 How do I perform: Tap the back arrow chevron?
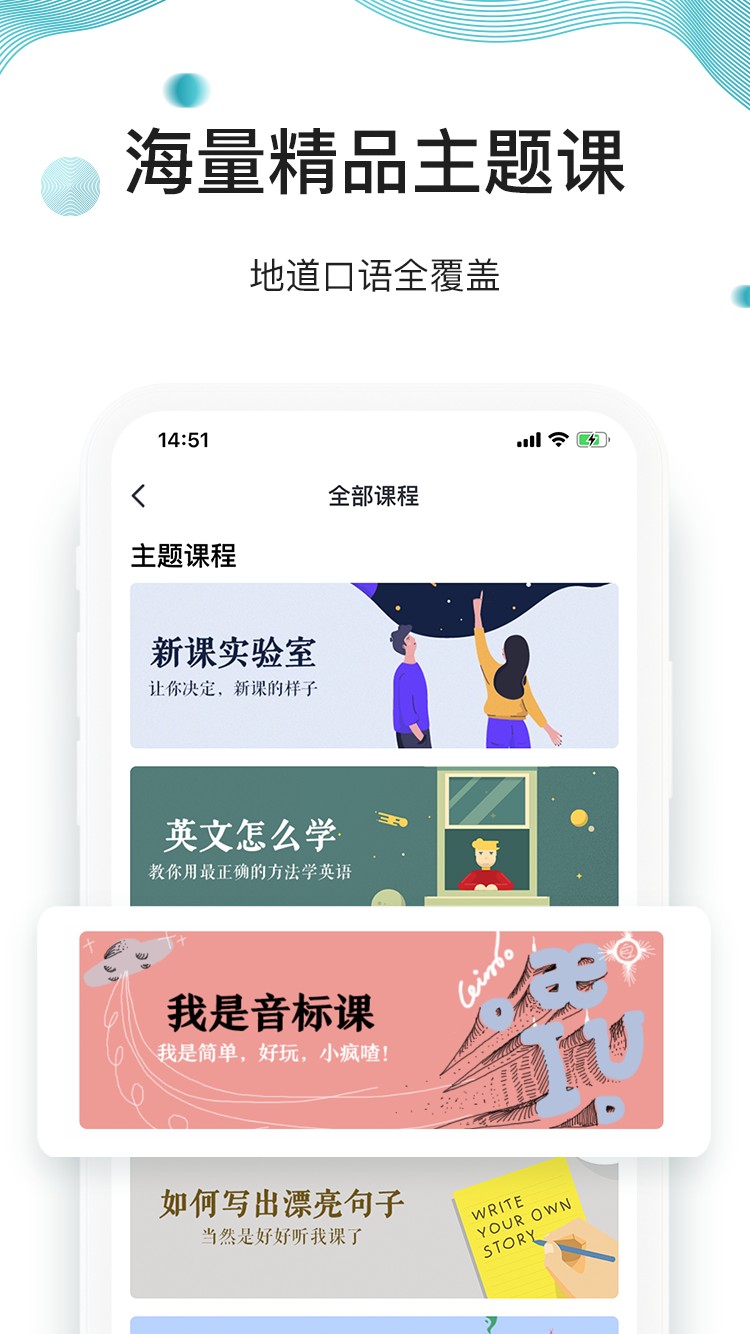point(138,496)
